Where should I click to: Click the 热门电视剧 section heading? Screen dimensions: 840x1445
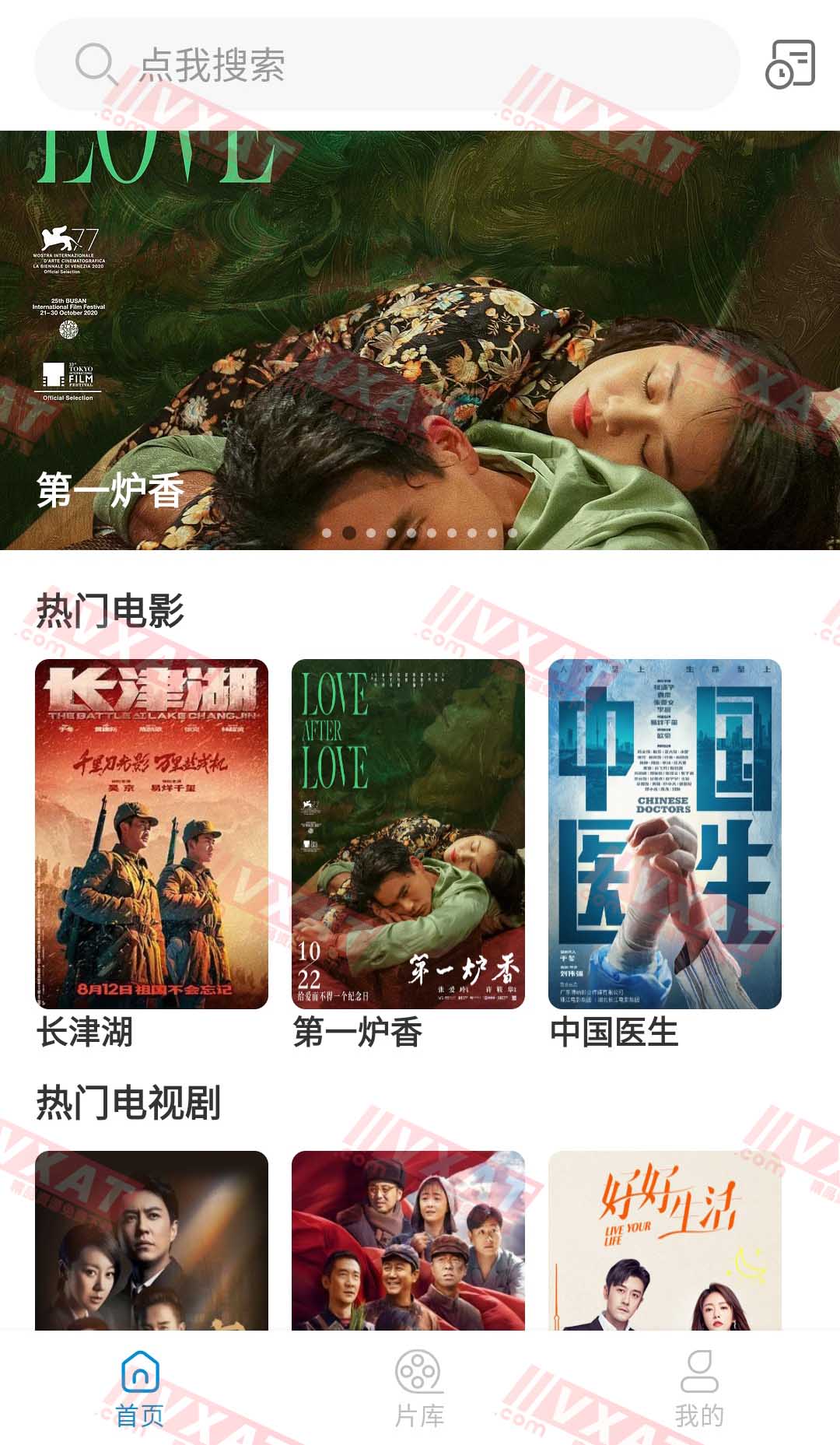click(x=129, y=1103)
